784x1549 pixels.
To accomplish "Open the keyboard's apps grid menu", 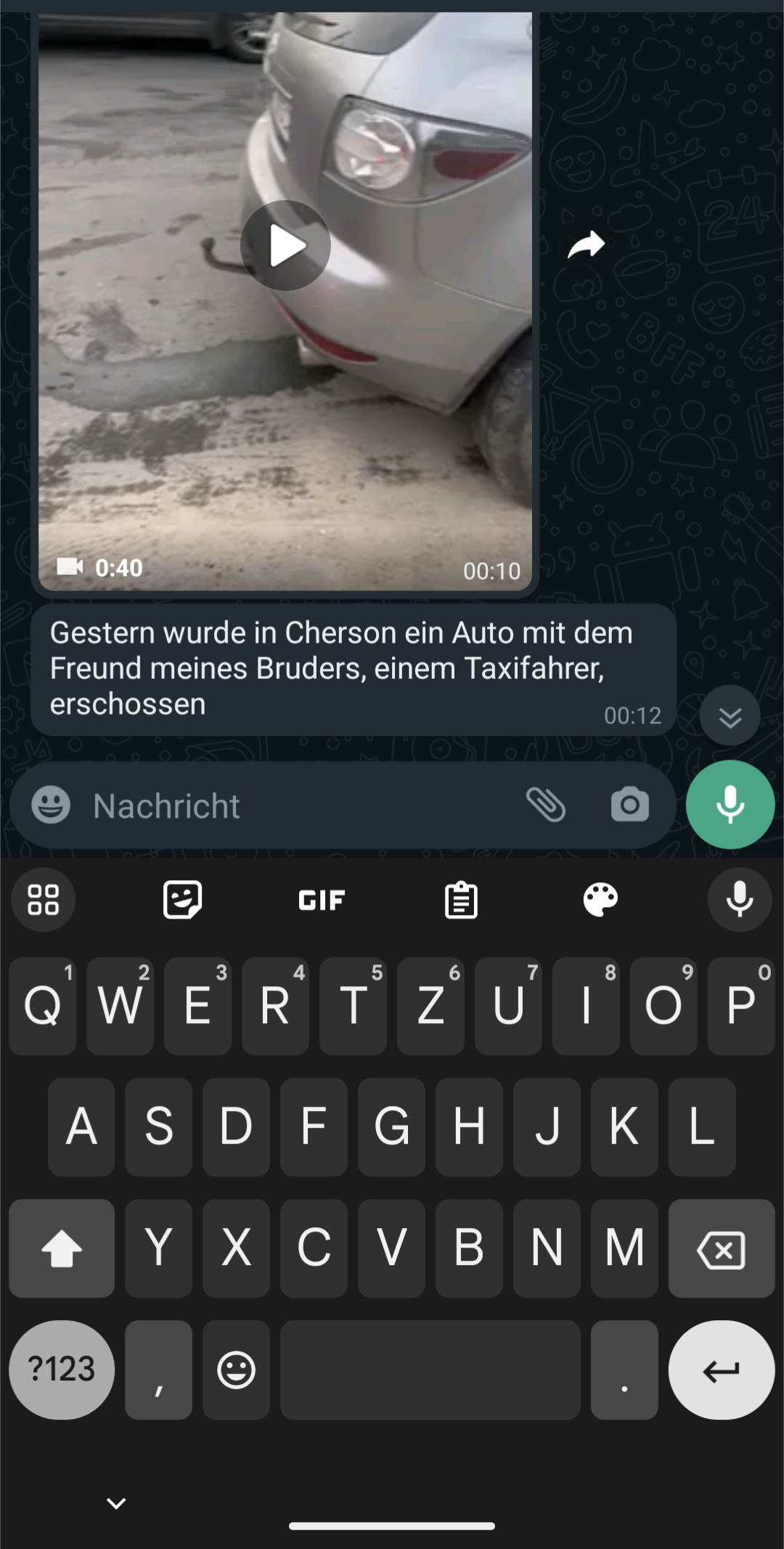I will click(43, 900).
